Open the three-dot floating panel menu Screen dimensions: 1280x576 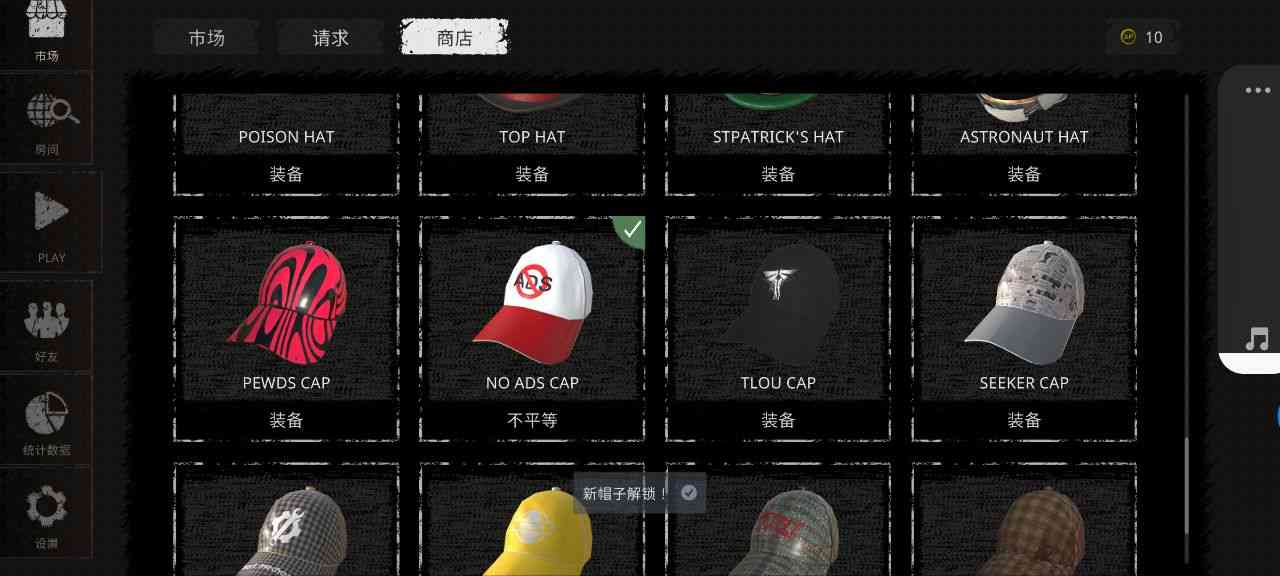click(x=1256, y=91)
